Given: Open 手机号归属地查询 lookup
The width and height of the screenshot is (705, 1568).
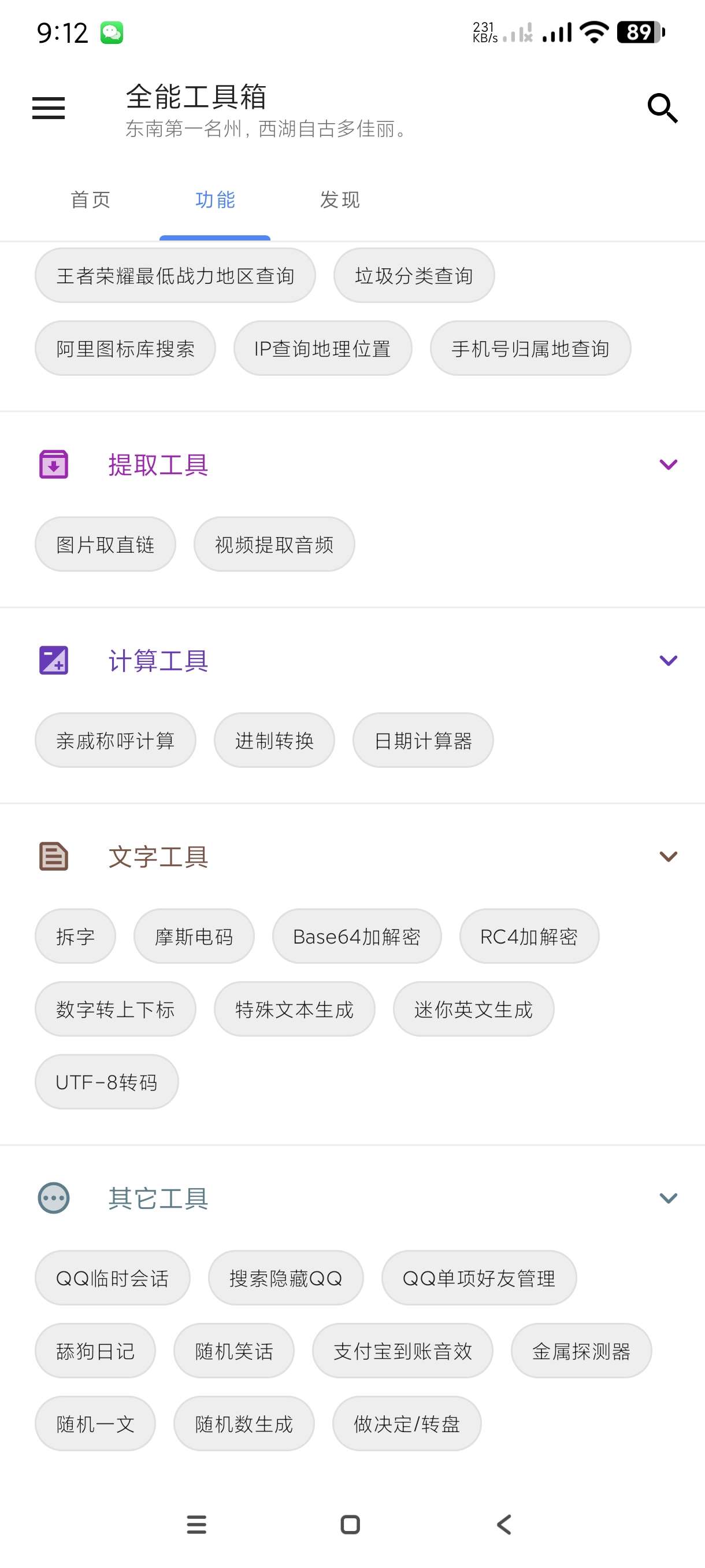Looking at the screenshot, I should pyautogui.click(x=530, y=349).
